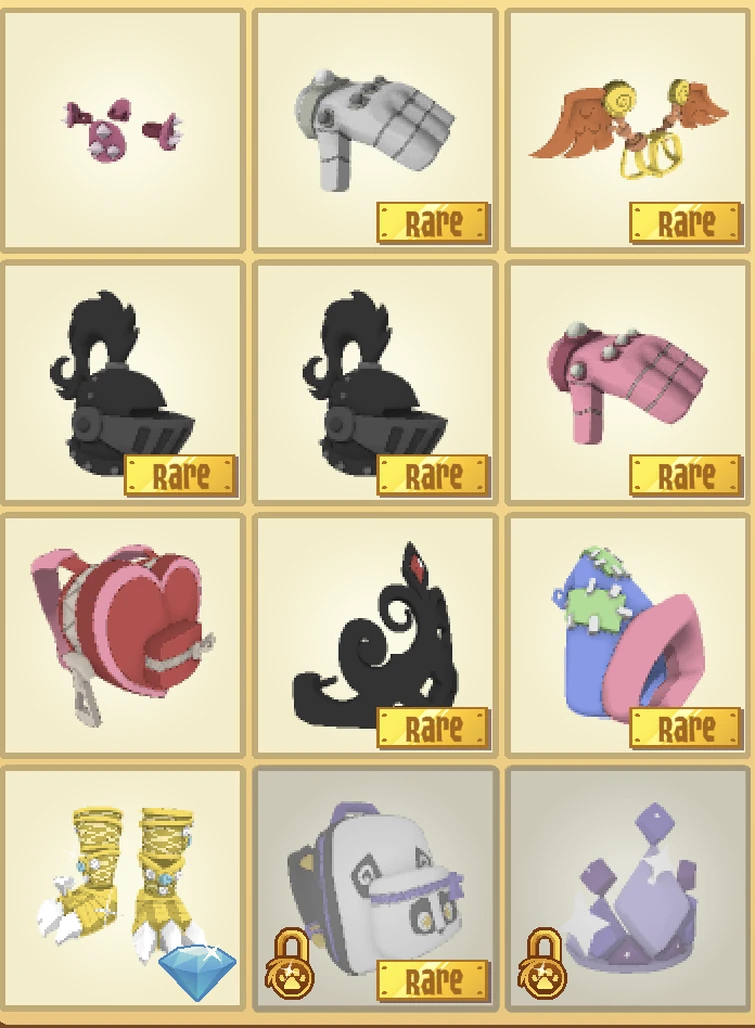Pick the rare pink gauntlet
This screenshot has height=1028, width=755.
point(628,382)
